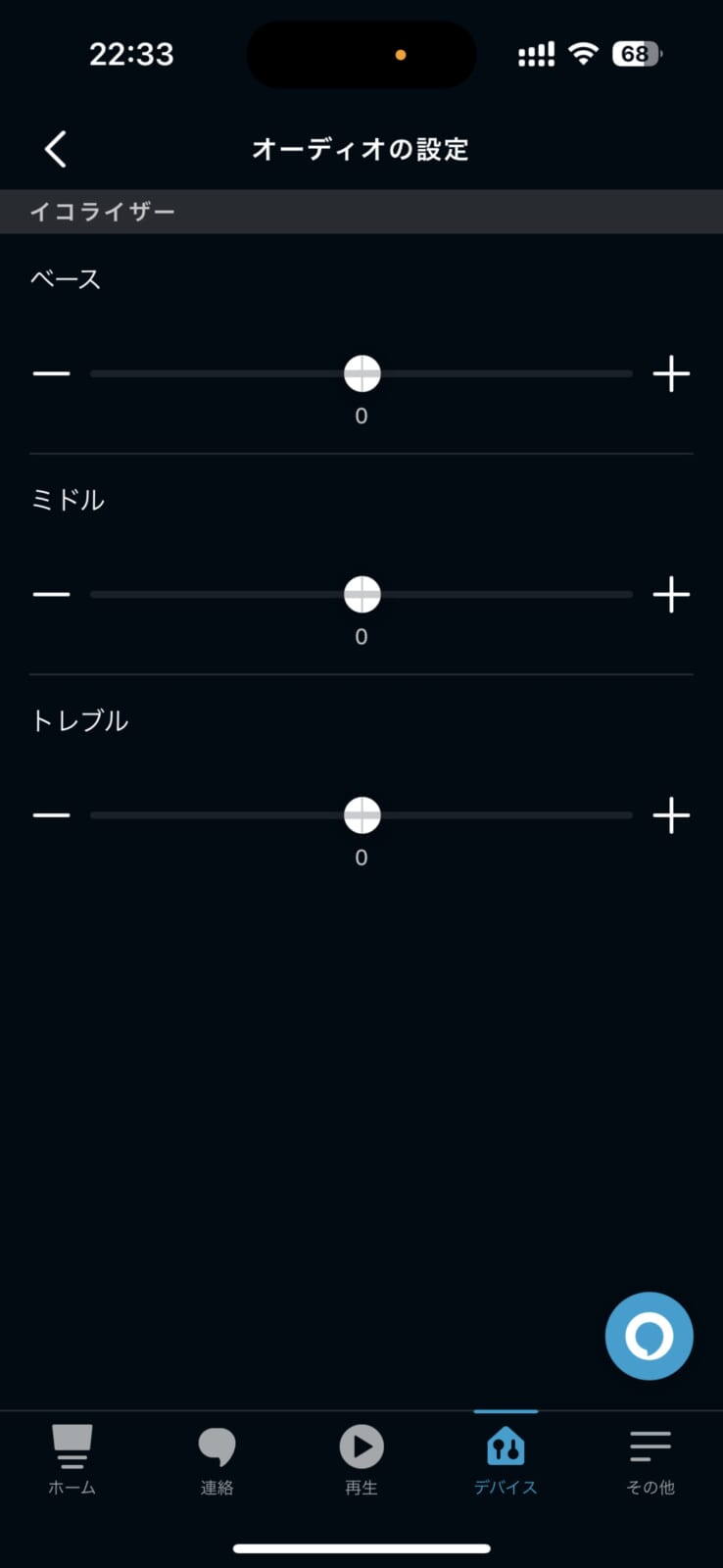723x1568 pixels.
Task: Go back using the back chevron
Action: coord(55,149)
